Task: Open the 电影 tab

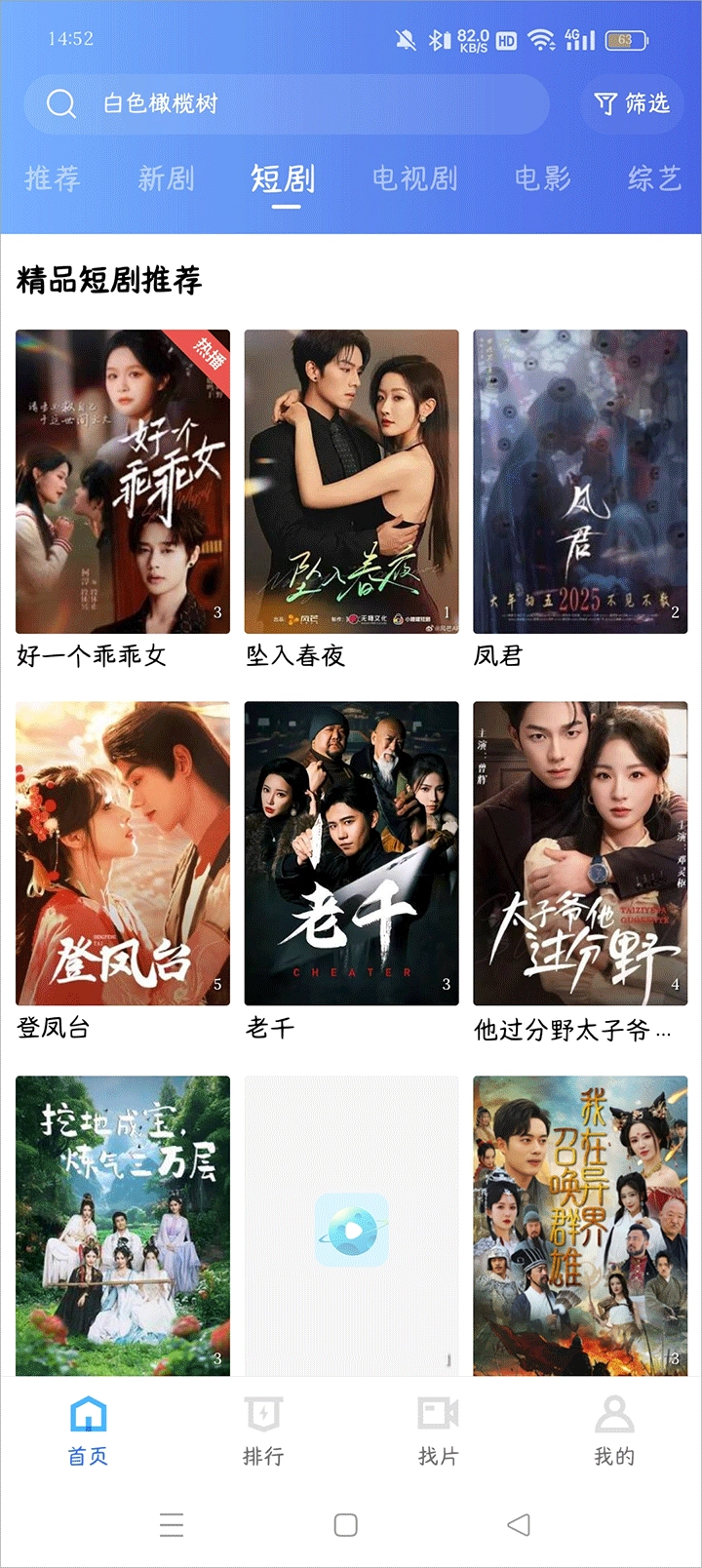Action: click(x=540, y=179)
